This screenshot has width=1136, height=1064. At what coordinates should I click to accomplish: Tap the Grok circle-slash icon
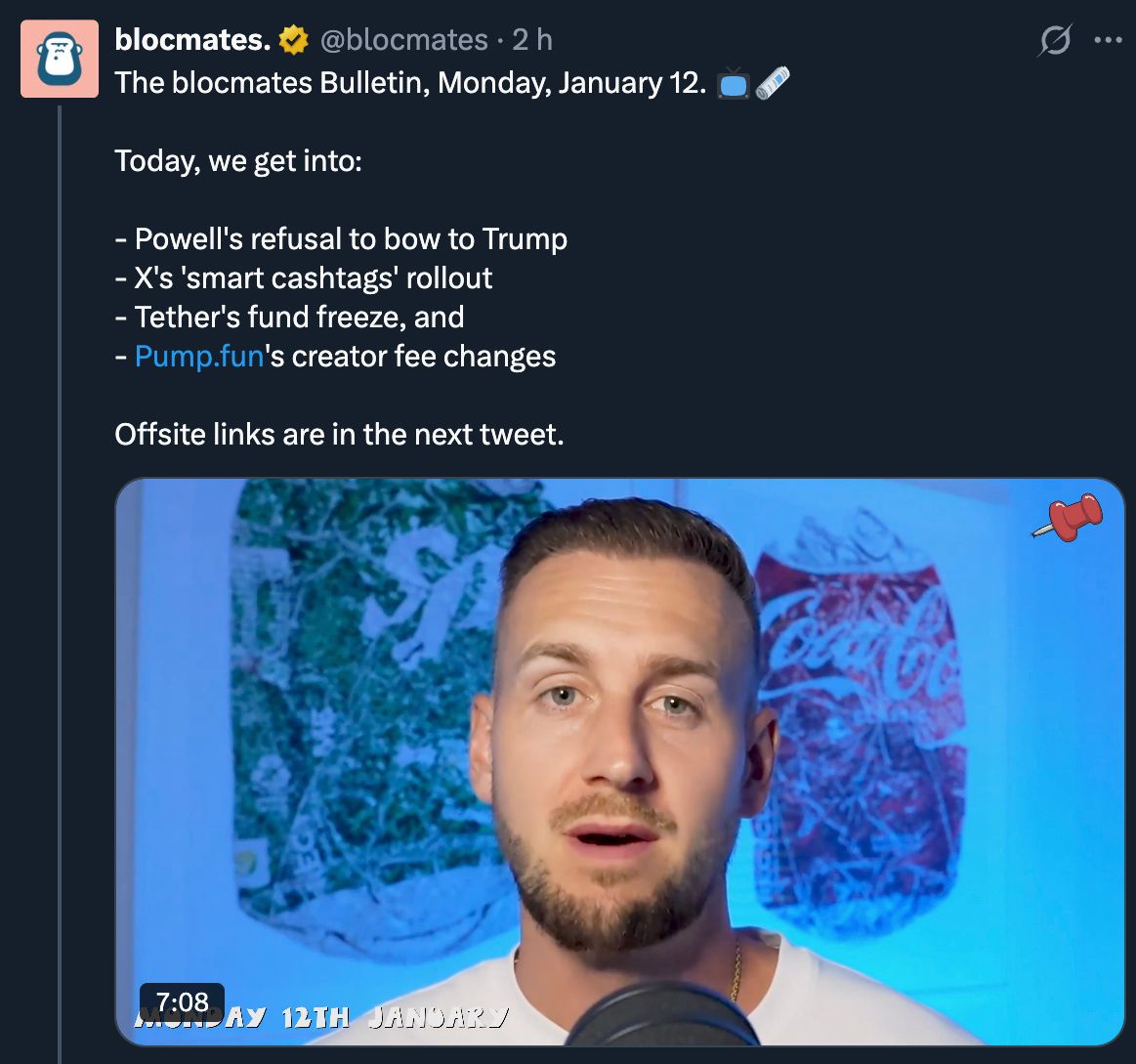(1055, 41)
